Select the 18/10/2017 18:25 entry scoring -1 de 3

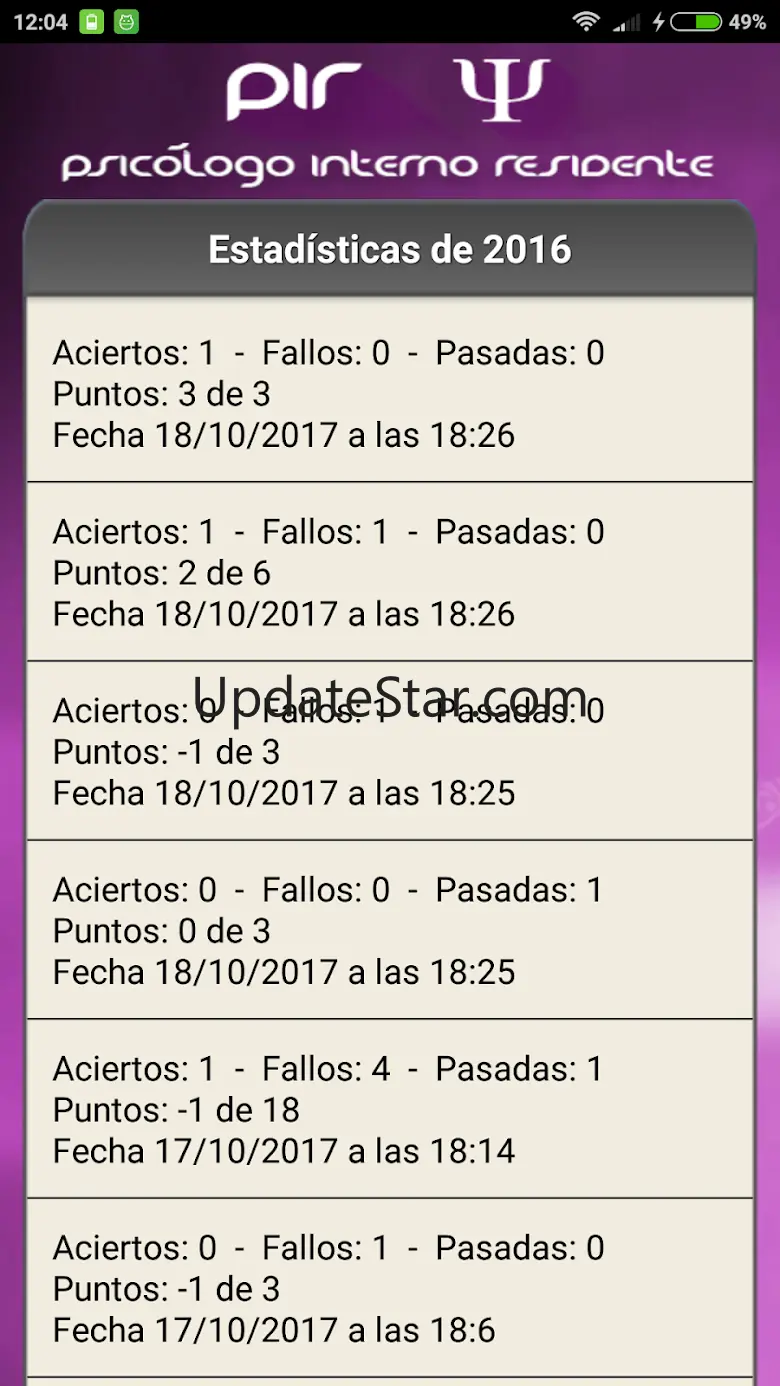tap(389, 751)
